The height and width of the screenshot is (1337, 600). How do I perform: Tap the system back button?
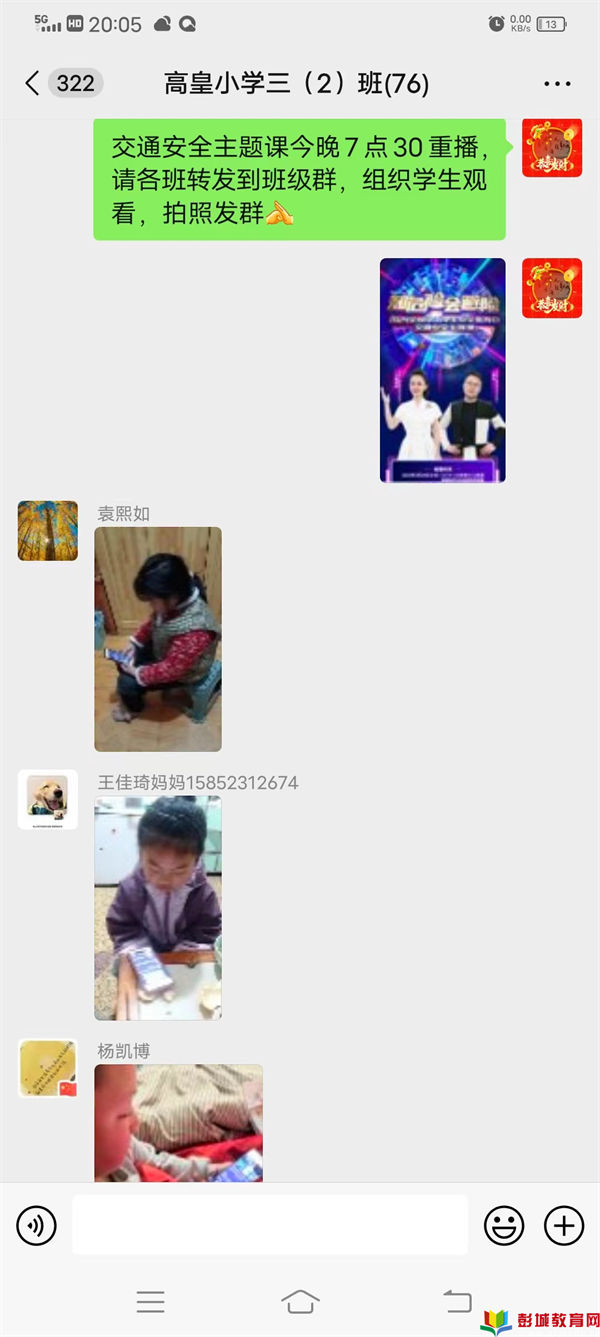(x=457, y=1301)
